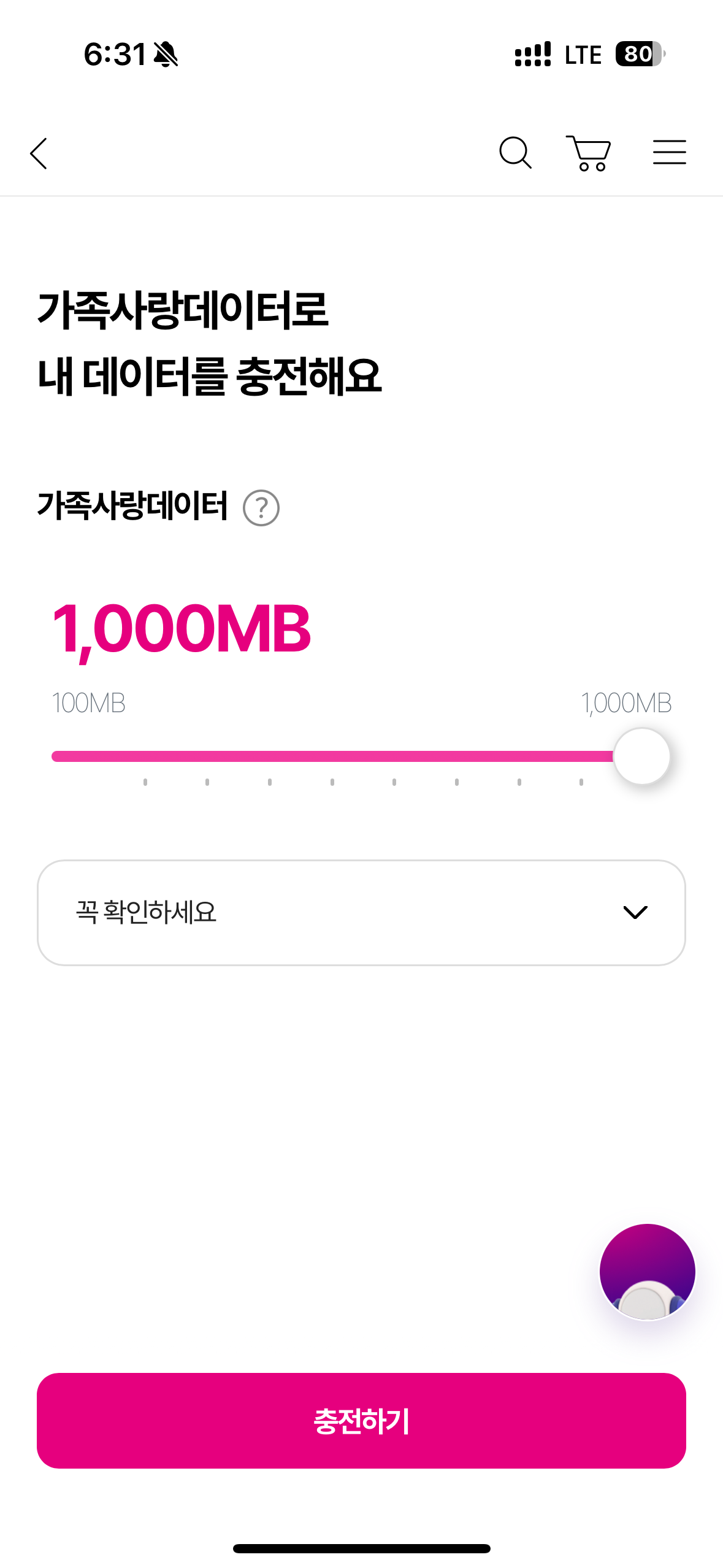Open the search icon

[x=515, y=153]
